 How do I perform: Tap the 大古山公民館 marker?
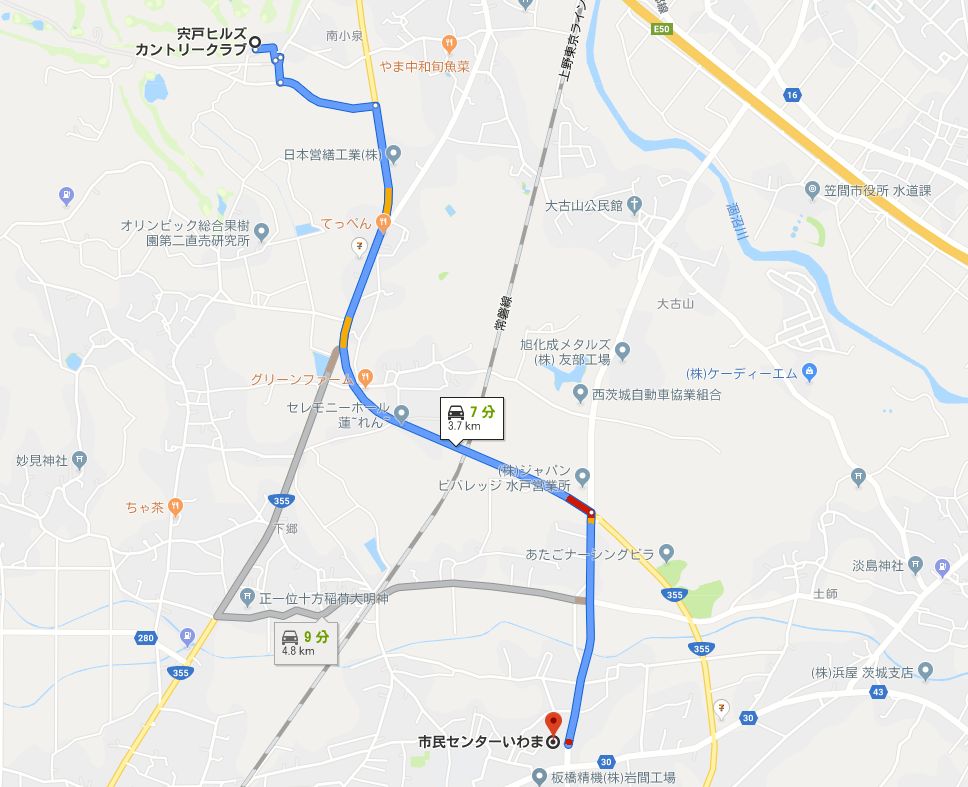[635, 205]
